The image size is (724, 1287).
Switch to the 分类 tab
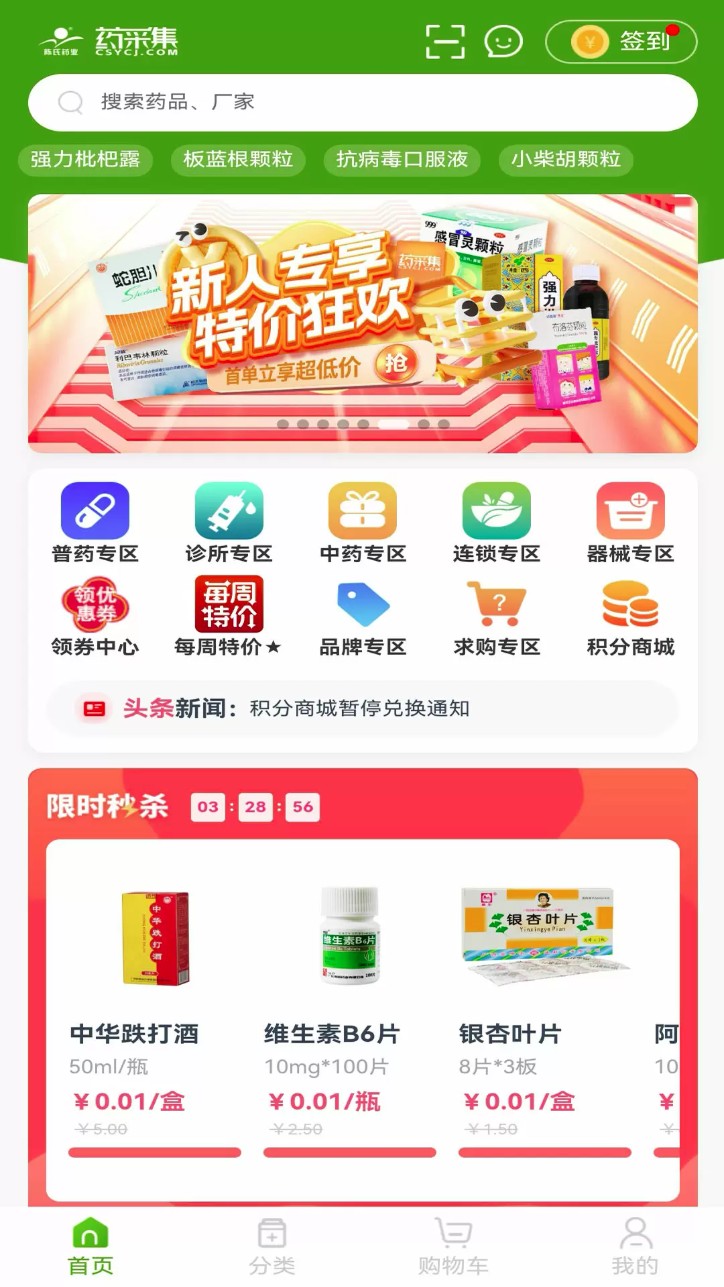272,1246
